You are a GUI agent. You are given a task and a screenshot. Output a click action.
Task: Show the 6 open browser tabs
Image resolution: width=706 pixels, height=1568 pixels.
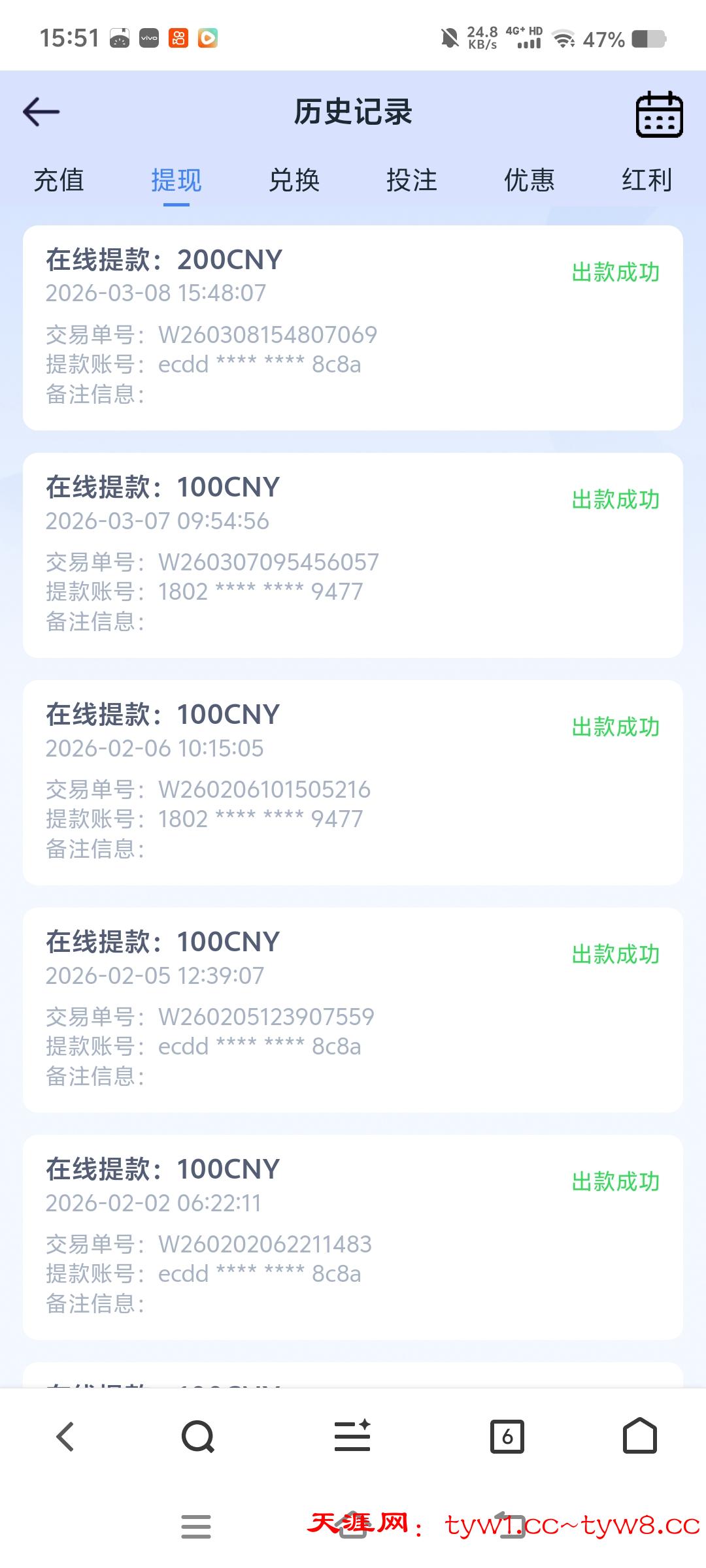tap(507, 1437)
